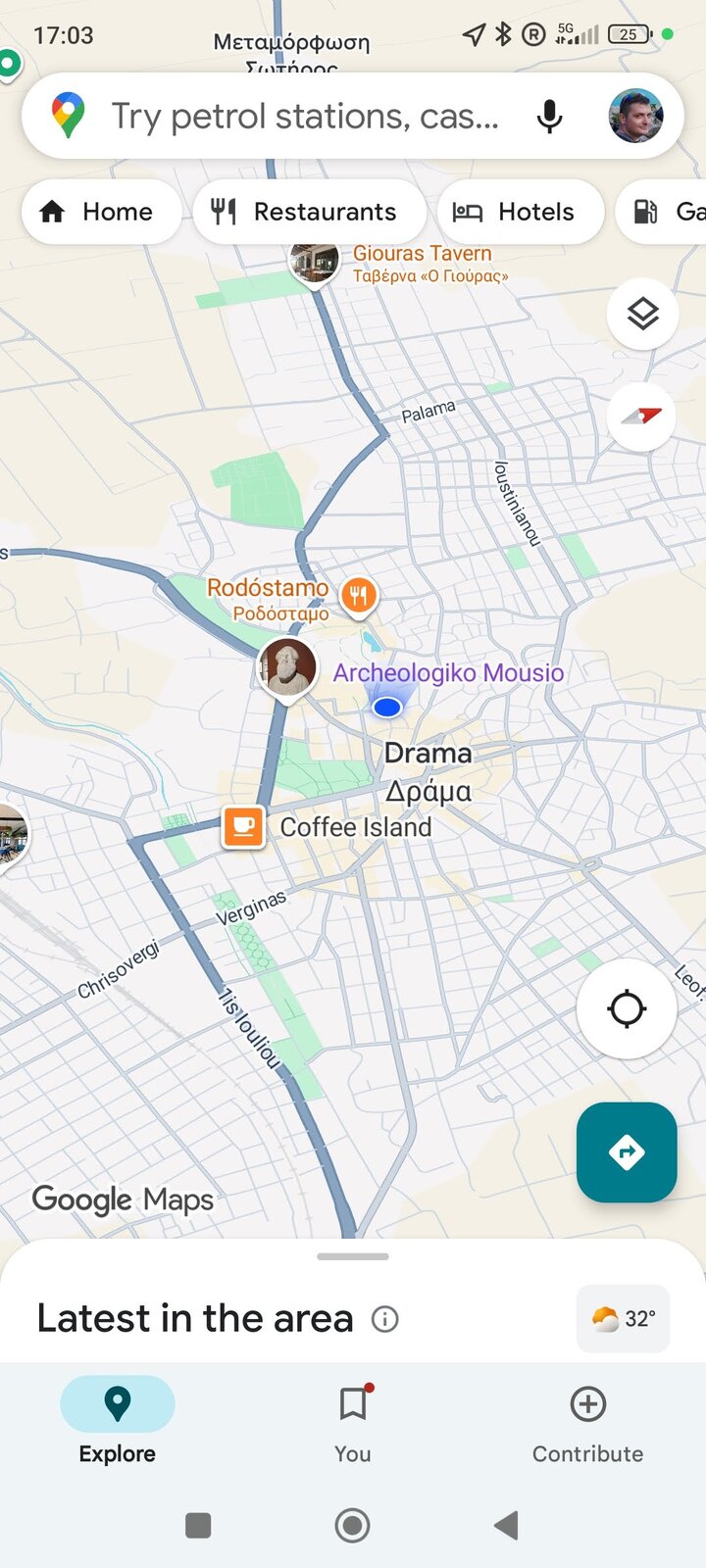Open the account profile picture
This screenshot has width=706, height=1568.
(635, 117)
